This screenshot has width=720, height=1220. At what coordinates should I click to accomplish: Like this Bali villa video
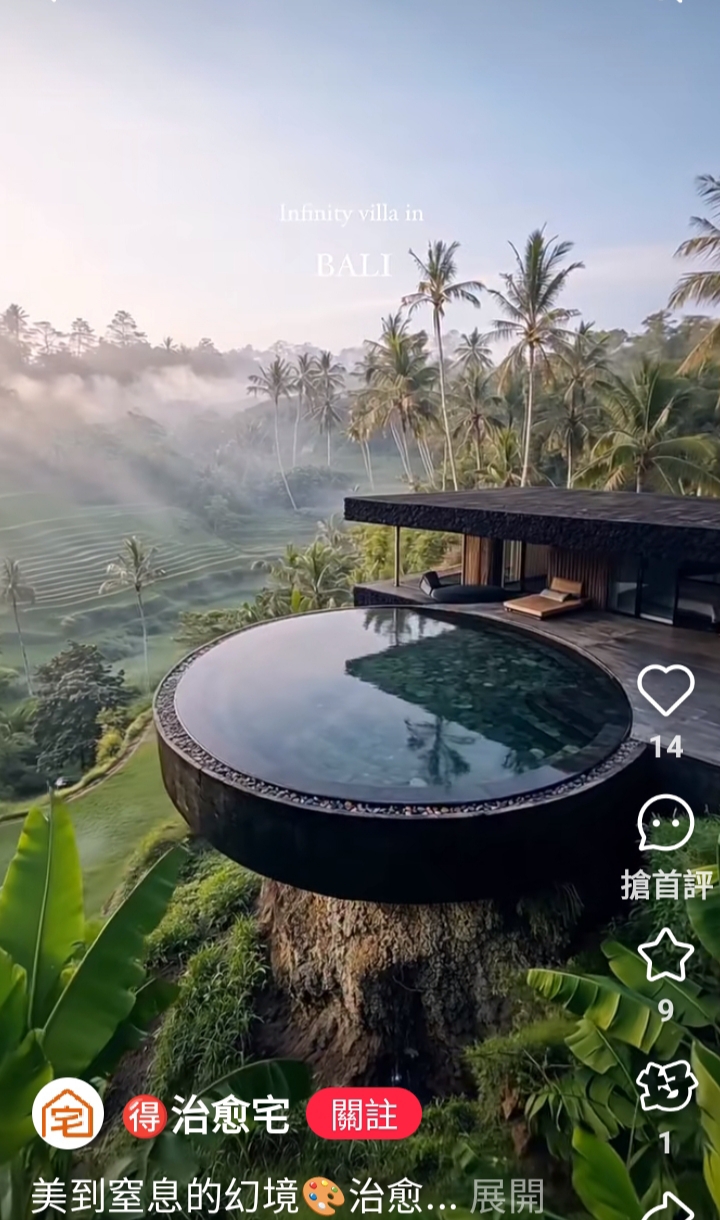(x=665, y=690)
